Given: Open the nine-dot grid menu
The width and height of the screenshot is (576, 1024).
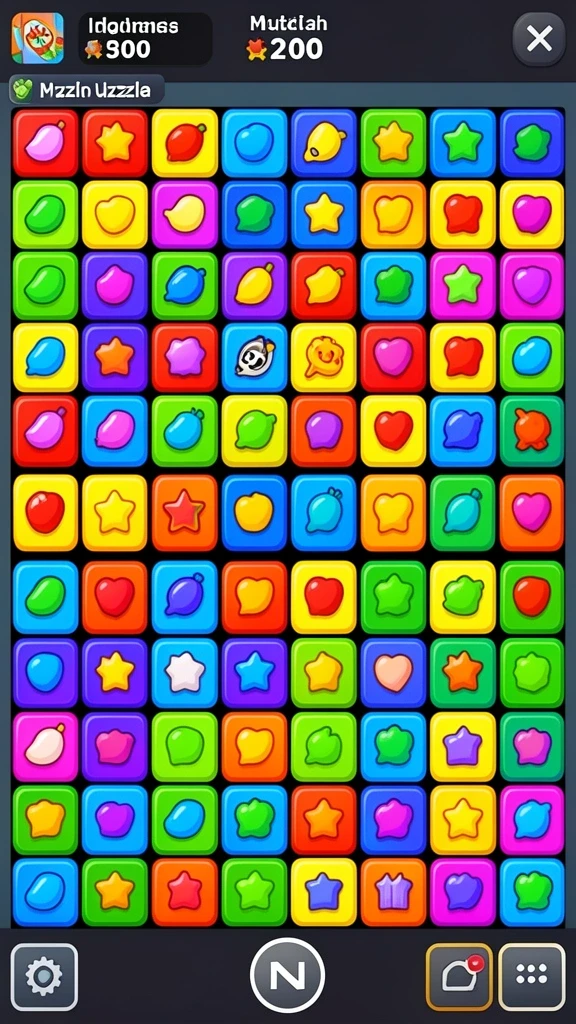Looking at the screenshot, I should (x=532, y=976).
